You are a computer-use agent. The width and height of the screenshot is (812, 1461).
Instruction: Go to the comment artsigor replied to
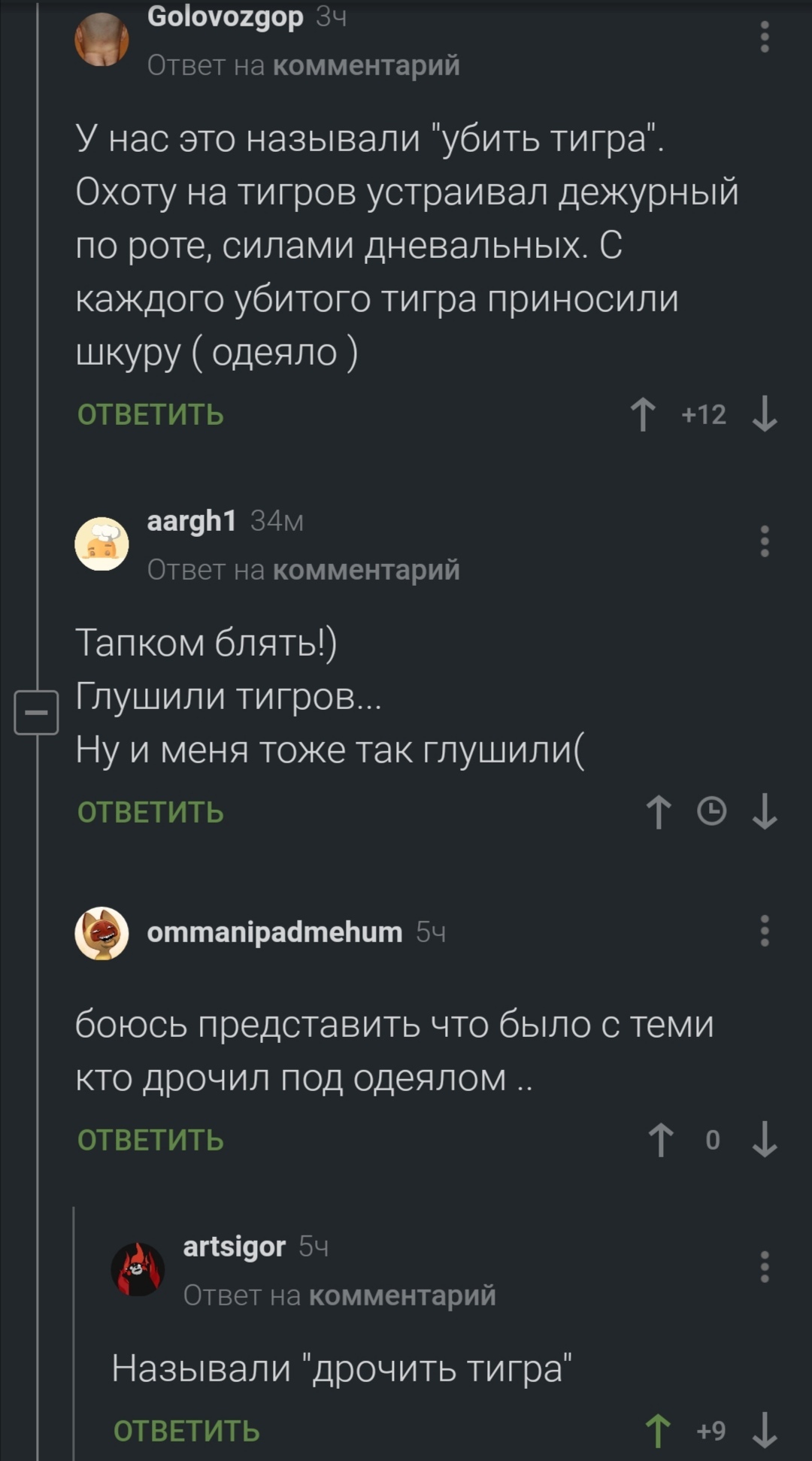coord(402,1296)
